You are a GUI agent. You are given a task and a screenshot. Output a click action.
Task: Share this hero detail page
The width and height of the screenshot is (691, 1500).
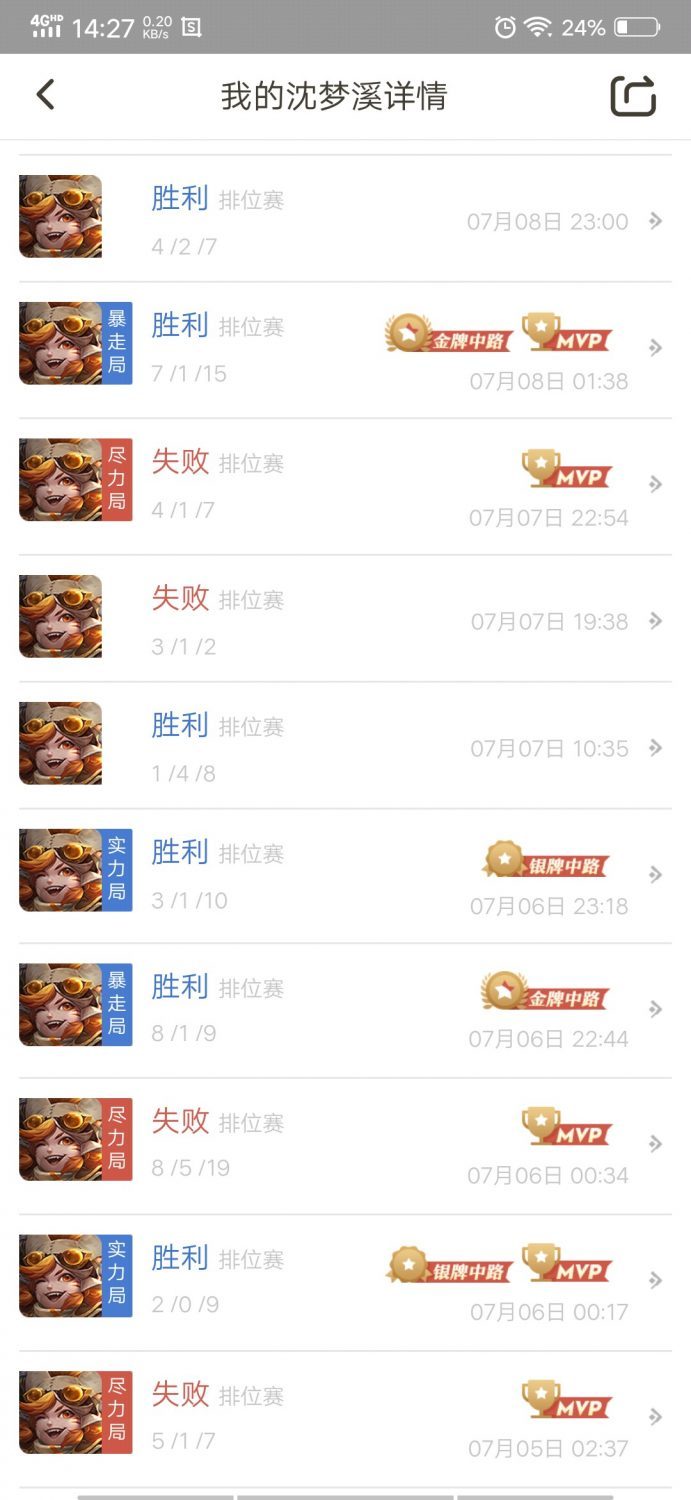633,96
